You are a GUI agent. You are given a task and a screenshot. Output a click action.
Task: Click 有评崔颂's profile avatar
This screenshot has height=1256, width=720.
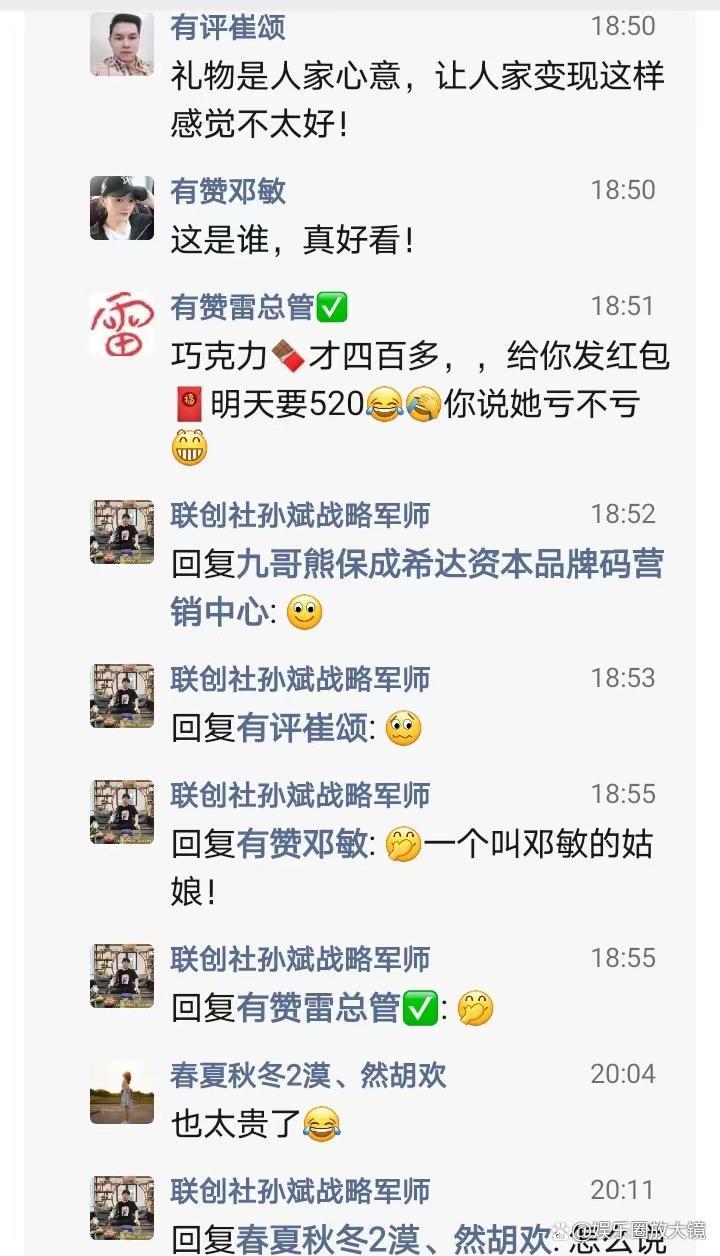(x=119, y=42)
